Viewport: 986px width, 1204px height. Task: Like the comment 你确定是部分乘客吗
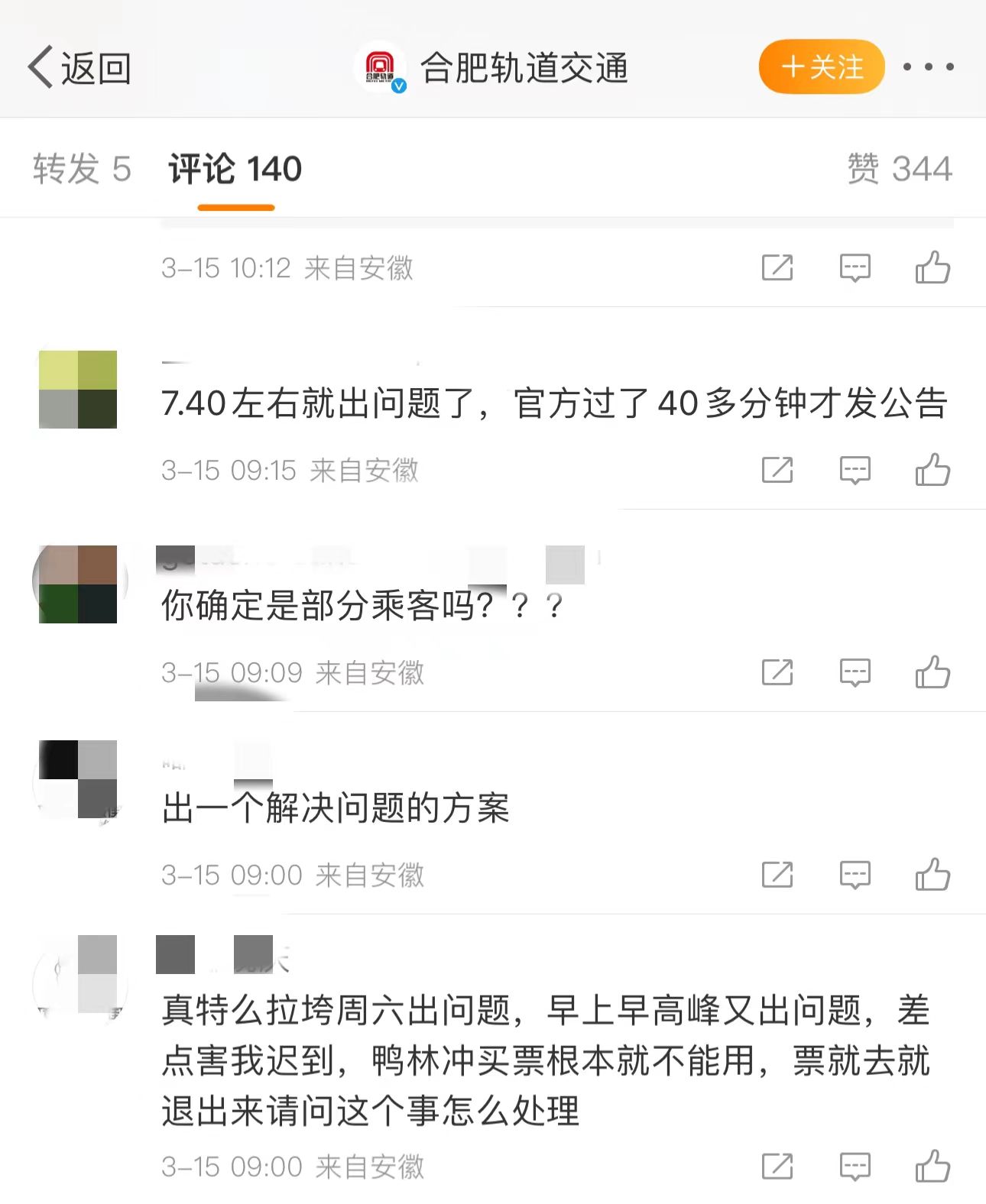[x=932, y=672]
